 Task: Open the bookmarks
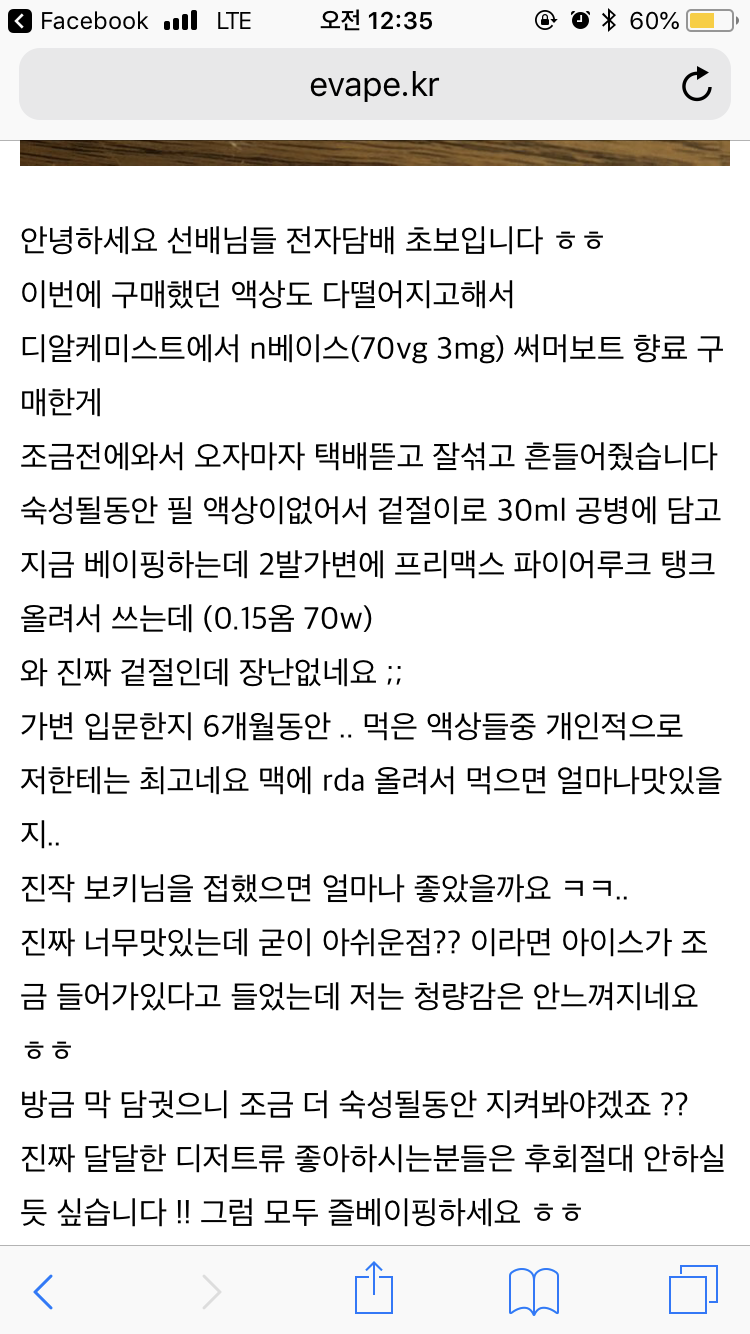click(533, 1292)
